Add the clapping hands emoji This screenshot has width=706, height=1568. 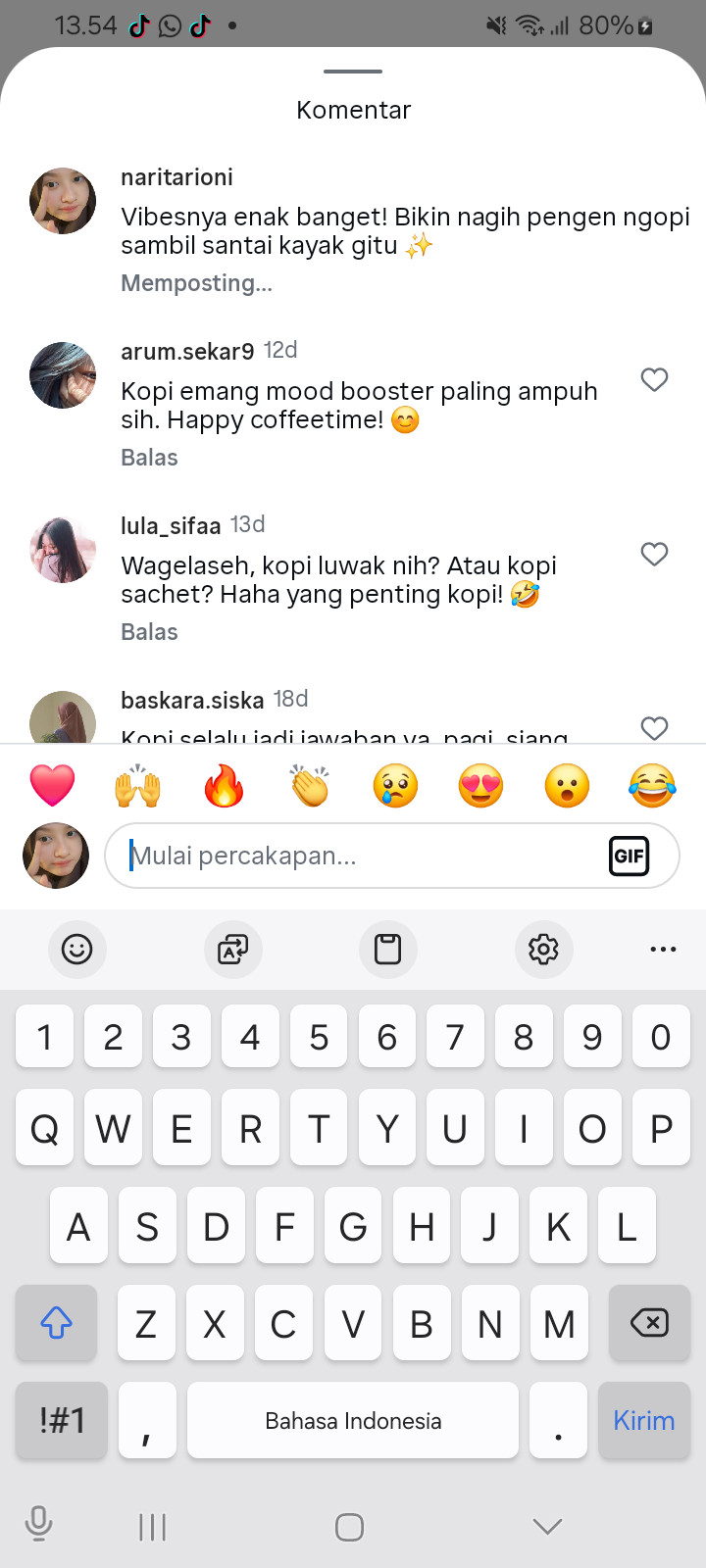pyautogui.click(x=310, y=785)
